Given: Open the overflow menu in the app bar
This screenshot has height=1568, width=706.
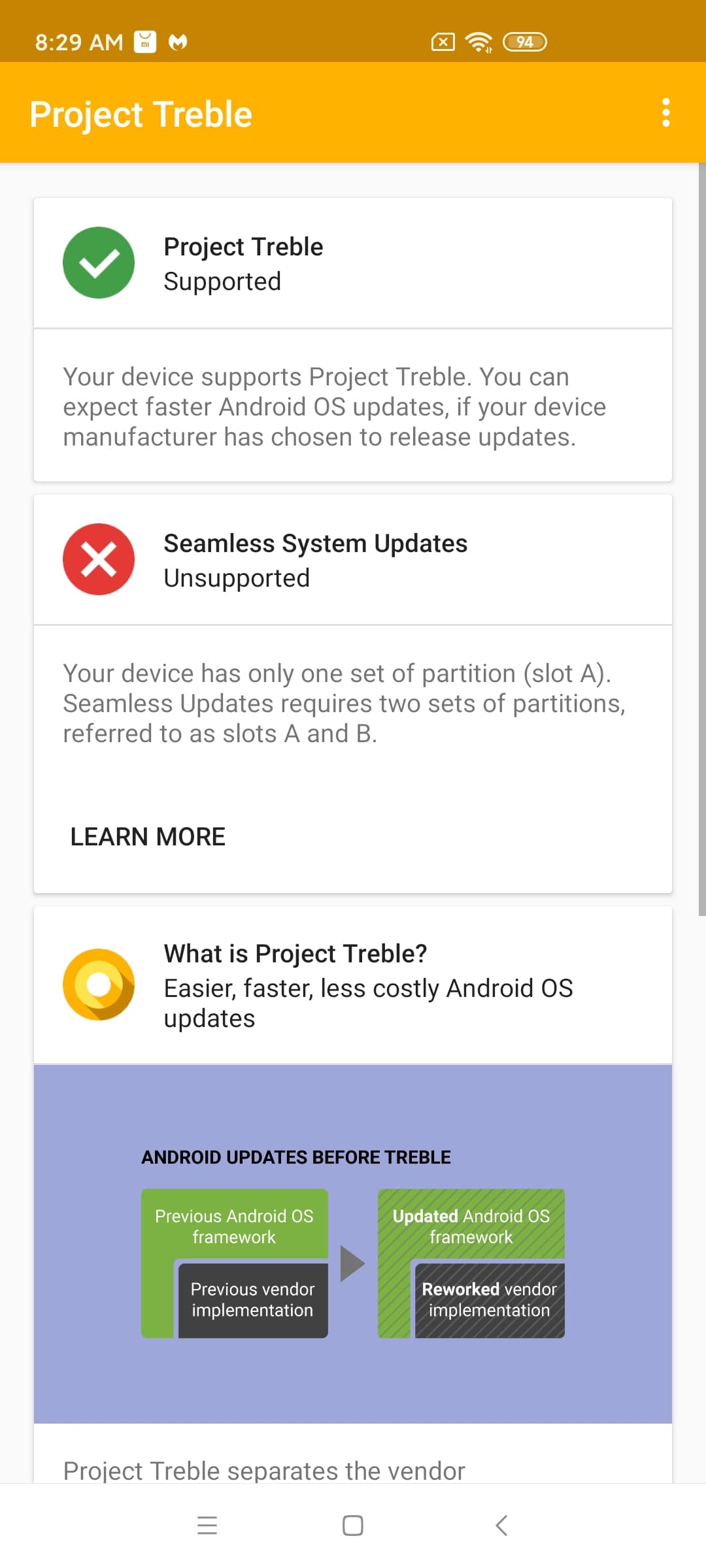Looking at the screenshot, I should [665, 113].
